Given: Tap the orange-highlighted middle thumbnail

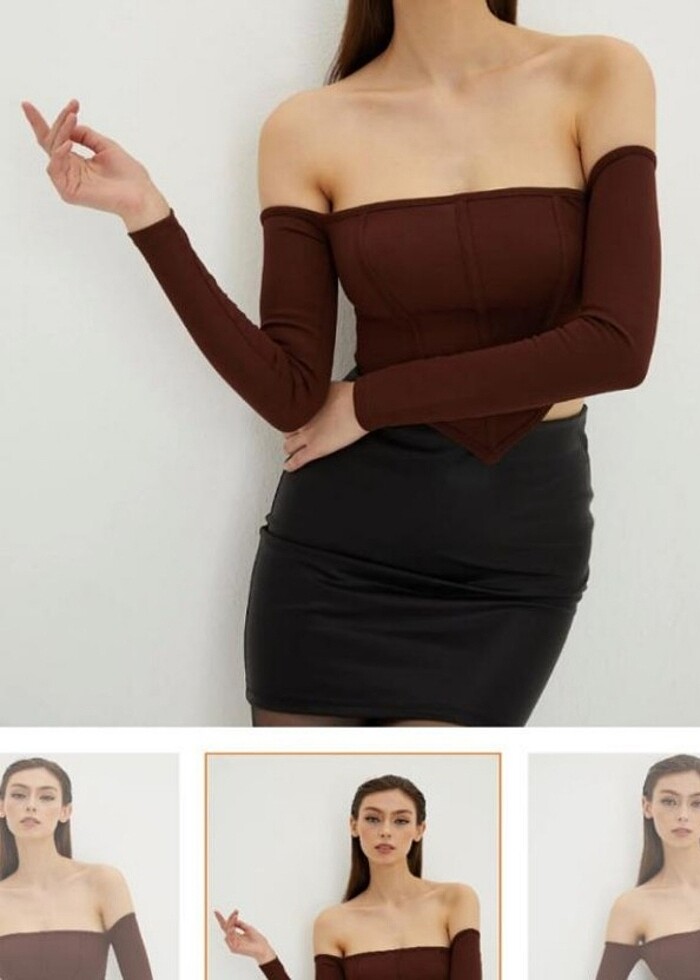Looking at the screenshot, I should pos(352,866).
